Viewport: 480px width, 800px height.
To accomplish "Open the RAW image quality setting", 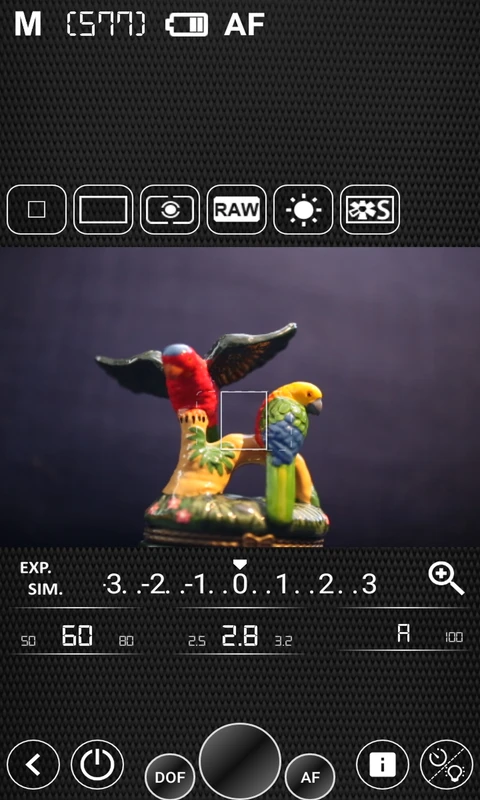I will click(x=237, y=209).
